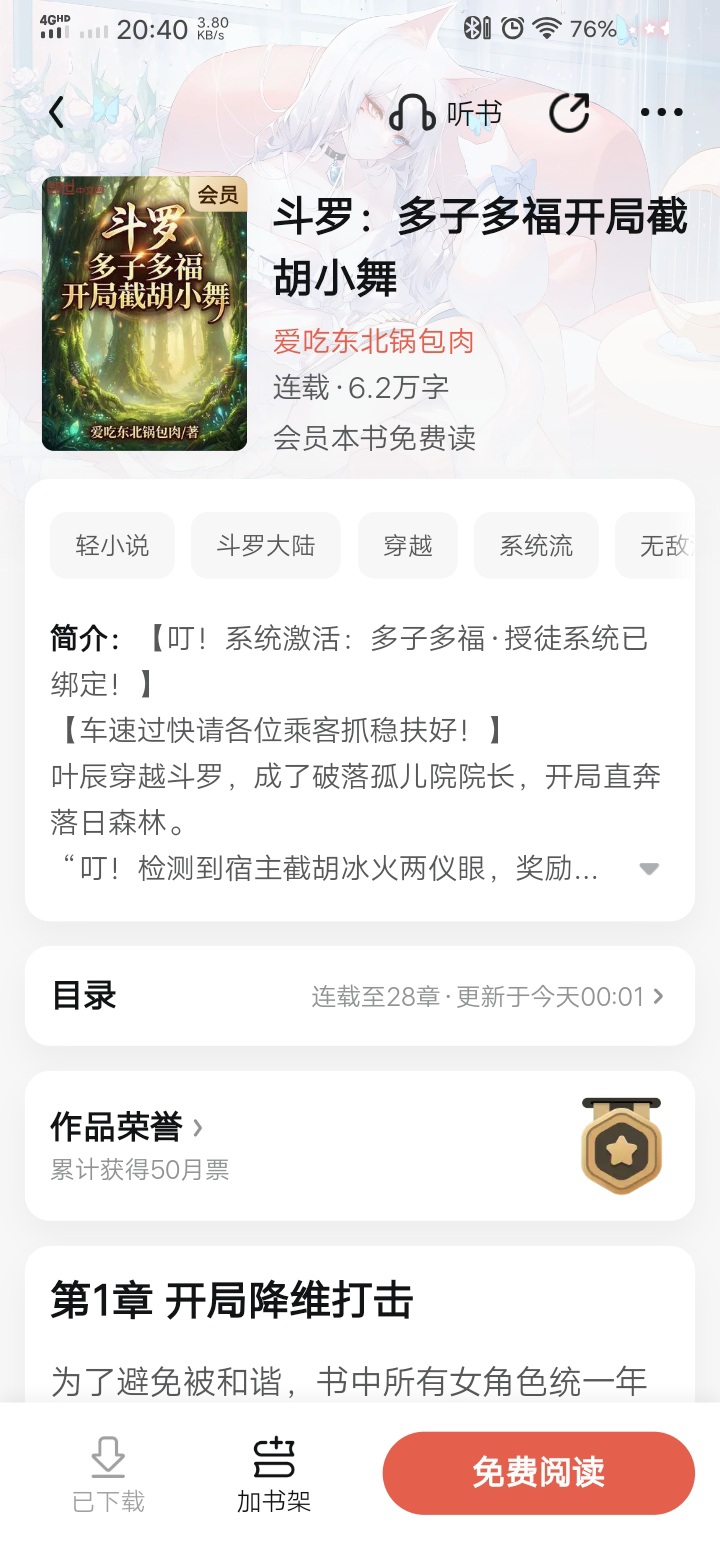Image resolution: width=720 pixels, height=1544 pixels.
Task: Open the 目录 chapter list
Action: click(x=360, y=996)
